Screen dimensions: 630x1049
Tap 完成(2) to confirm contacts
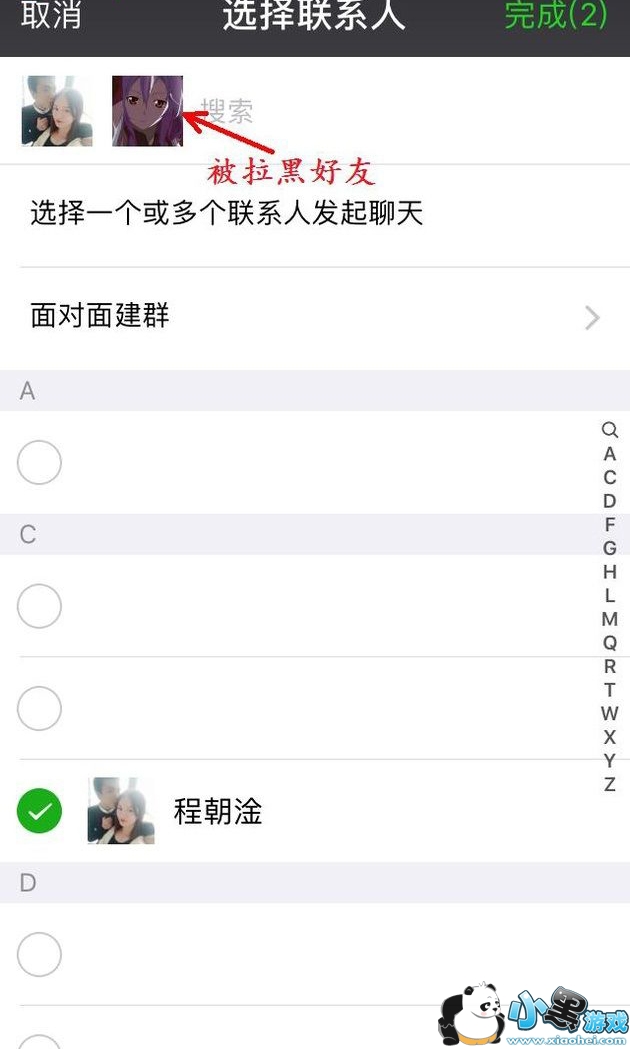[x=556, y=15]
